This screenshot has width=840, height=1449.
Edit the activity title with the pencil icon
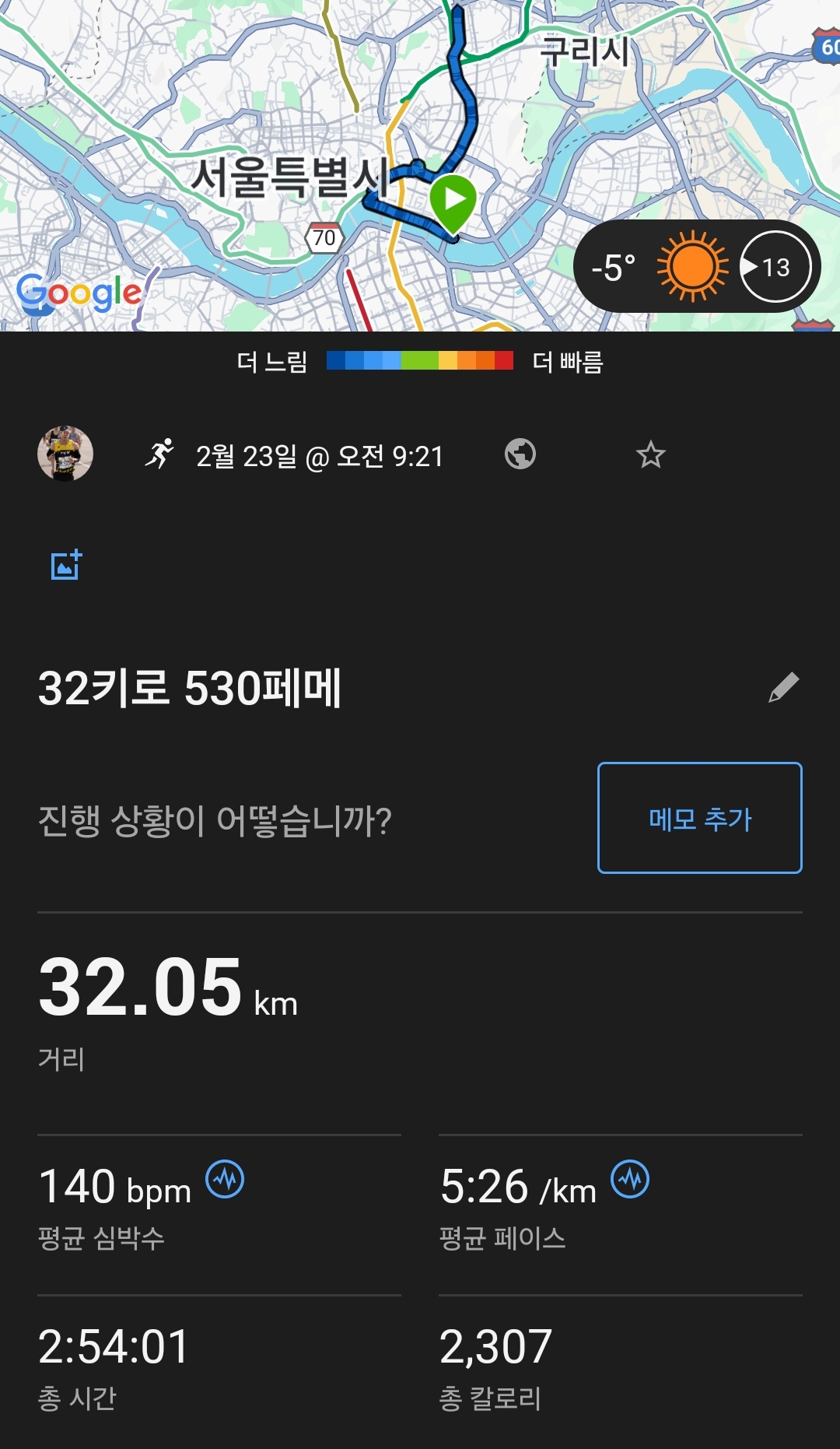point(786,686)
